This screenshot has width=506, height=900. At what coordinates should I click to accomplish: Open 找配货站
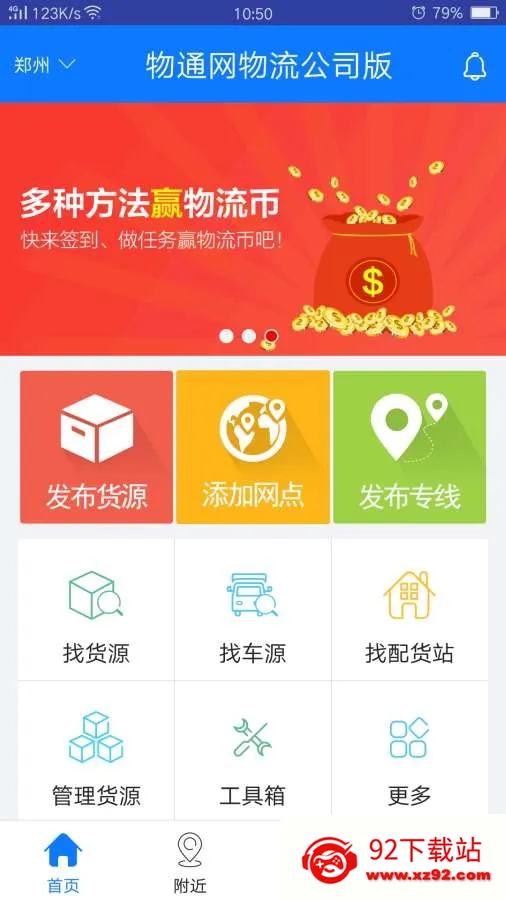pos(410,610)
